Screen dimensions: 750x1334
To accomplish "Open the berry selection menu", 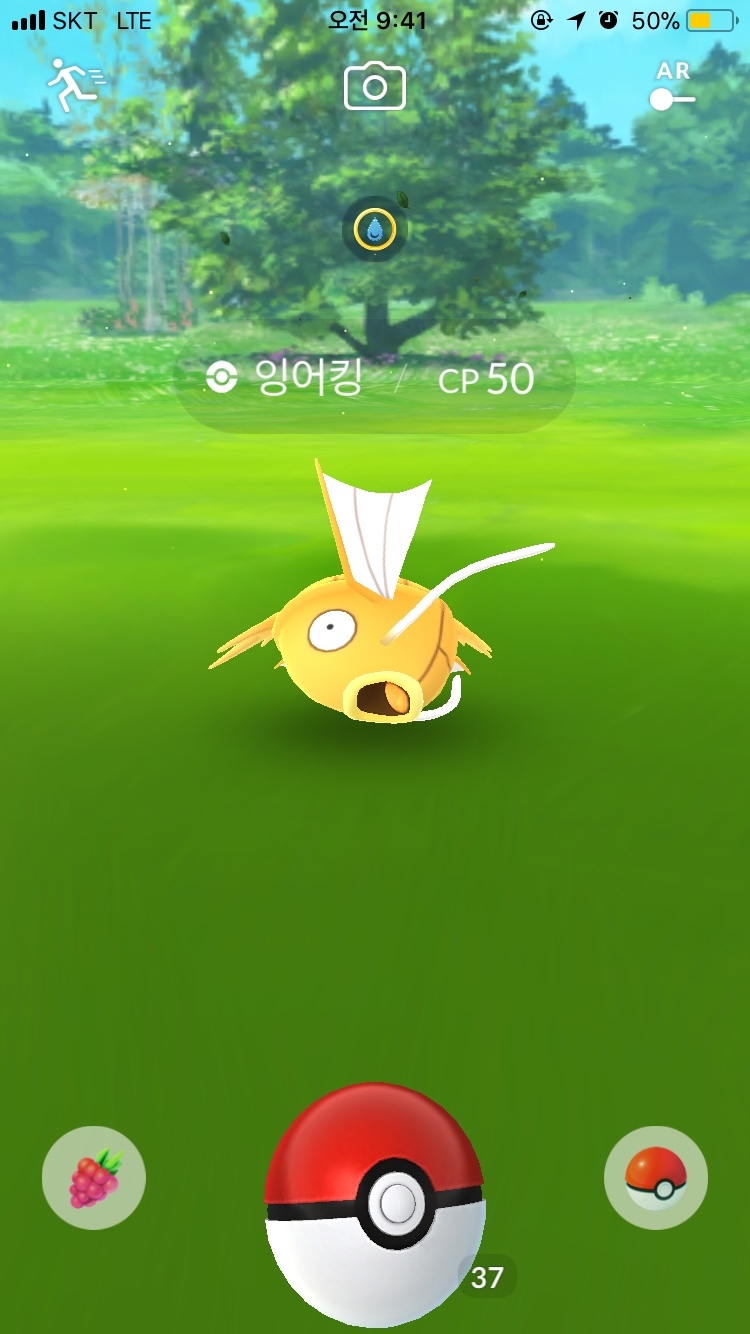I will 94,1178.
